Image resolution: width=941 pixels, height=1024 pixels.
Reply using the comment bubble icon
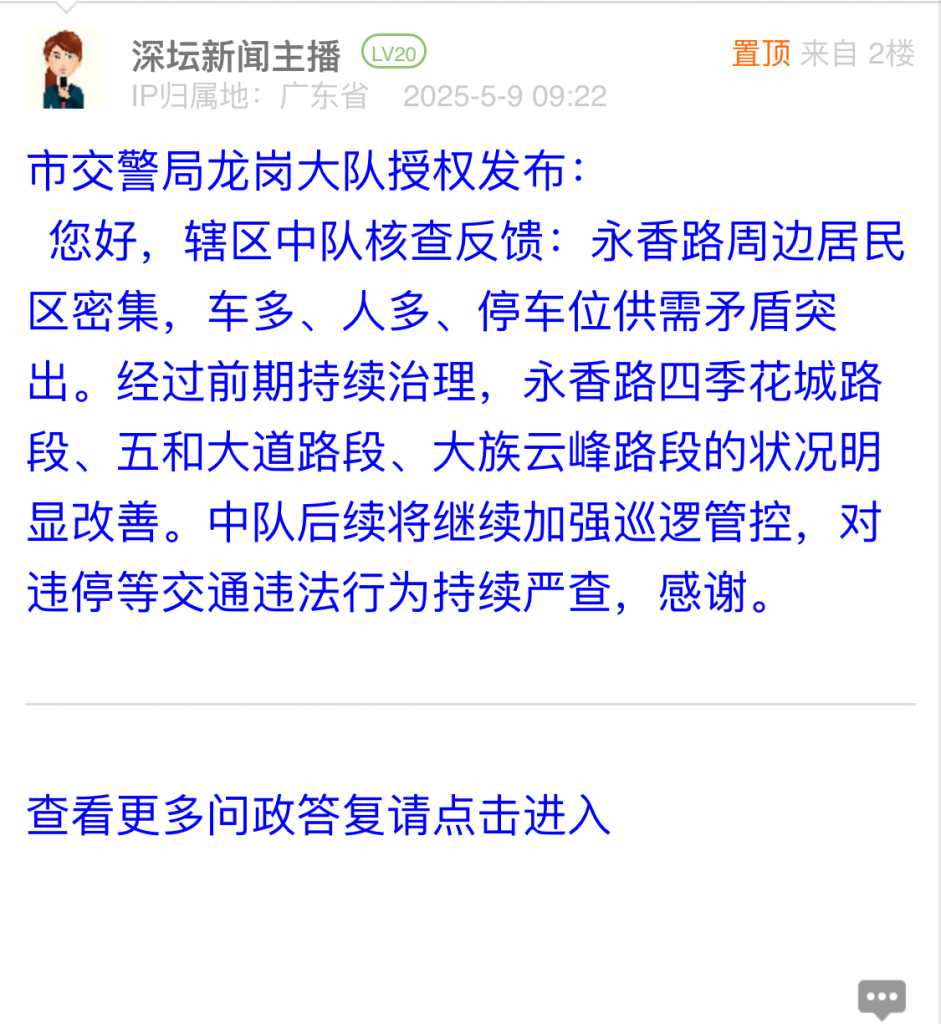[x=881, y=996]
